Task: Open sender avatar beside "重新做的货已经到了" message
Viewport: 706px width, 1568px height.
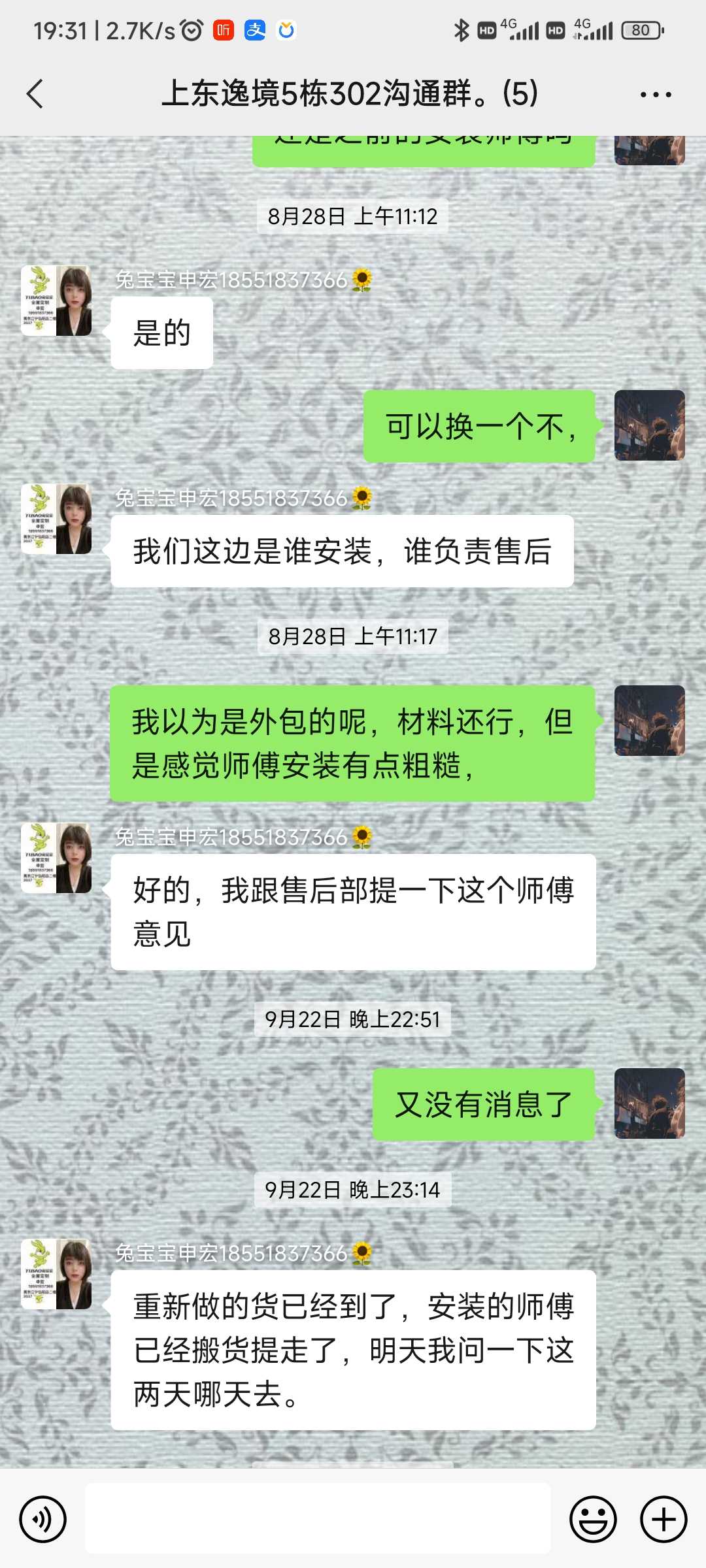Action: [x=56, y=1274]
